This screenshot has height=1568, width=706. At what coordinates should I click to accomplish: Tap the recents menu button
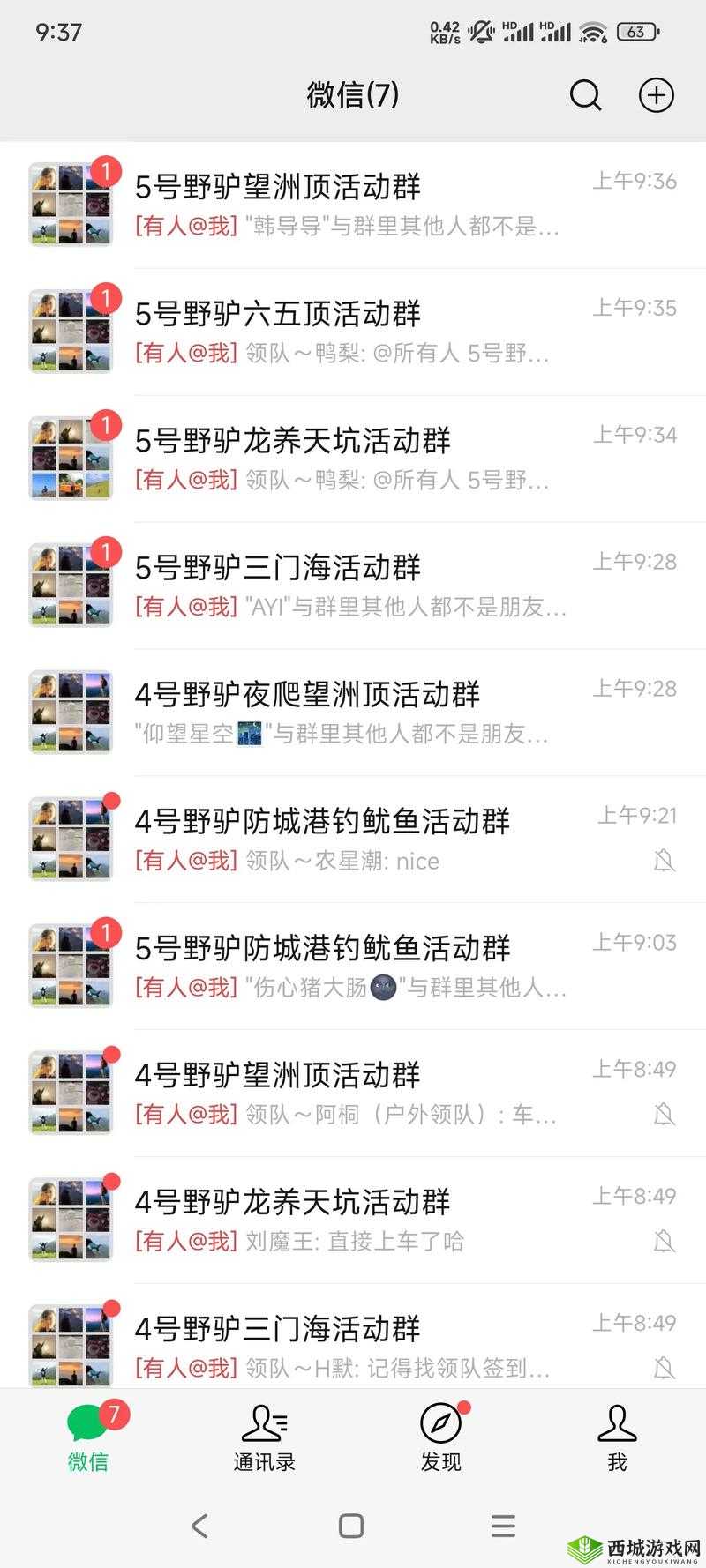tap(502, 1525)
